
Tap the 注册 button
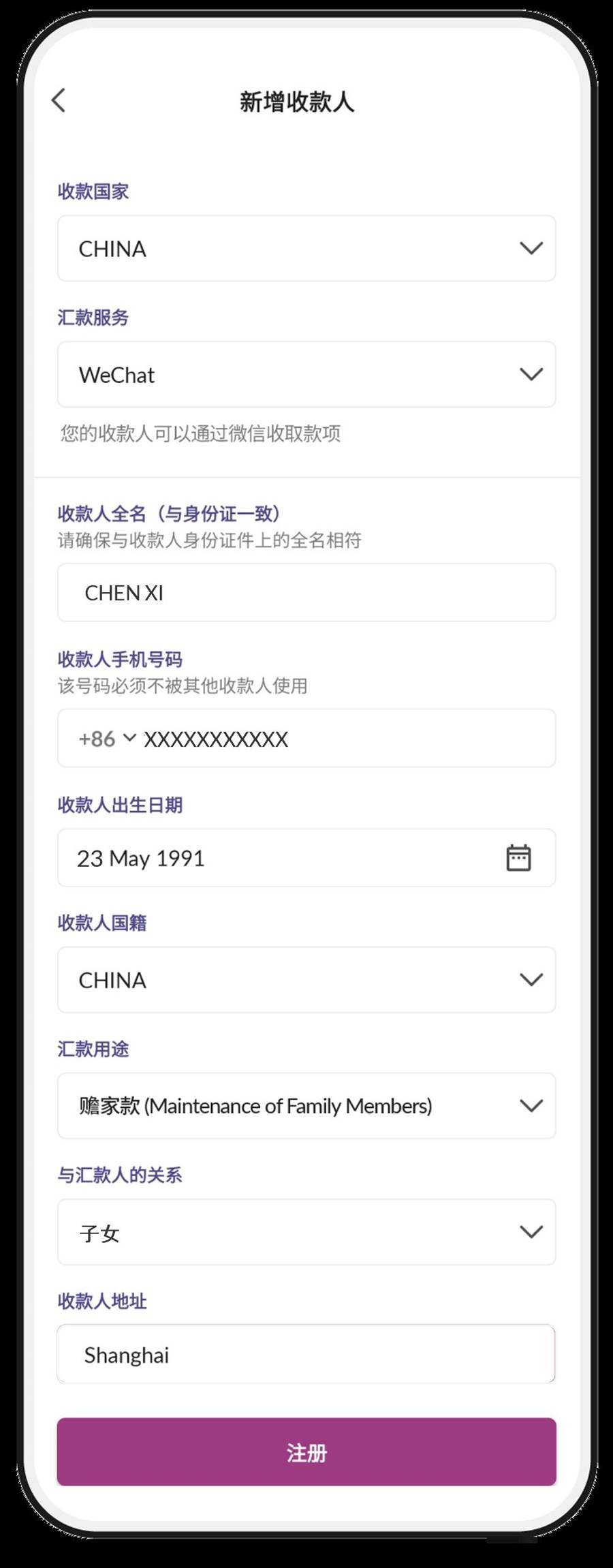click(x=306, y=1452)
